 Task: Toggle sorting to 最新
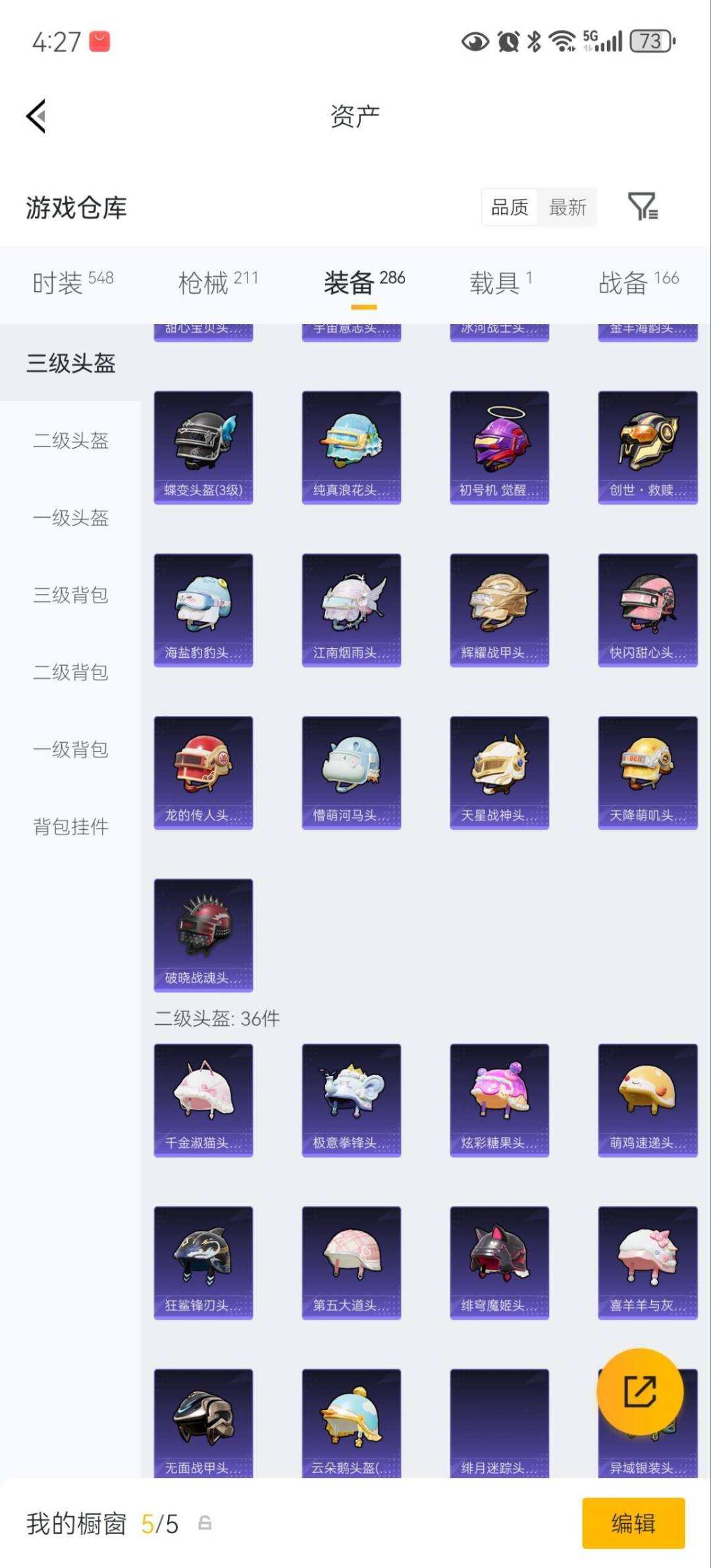pos(568,207)
